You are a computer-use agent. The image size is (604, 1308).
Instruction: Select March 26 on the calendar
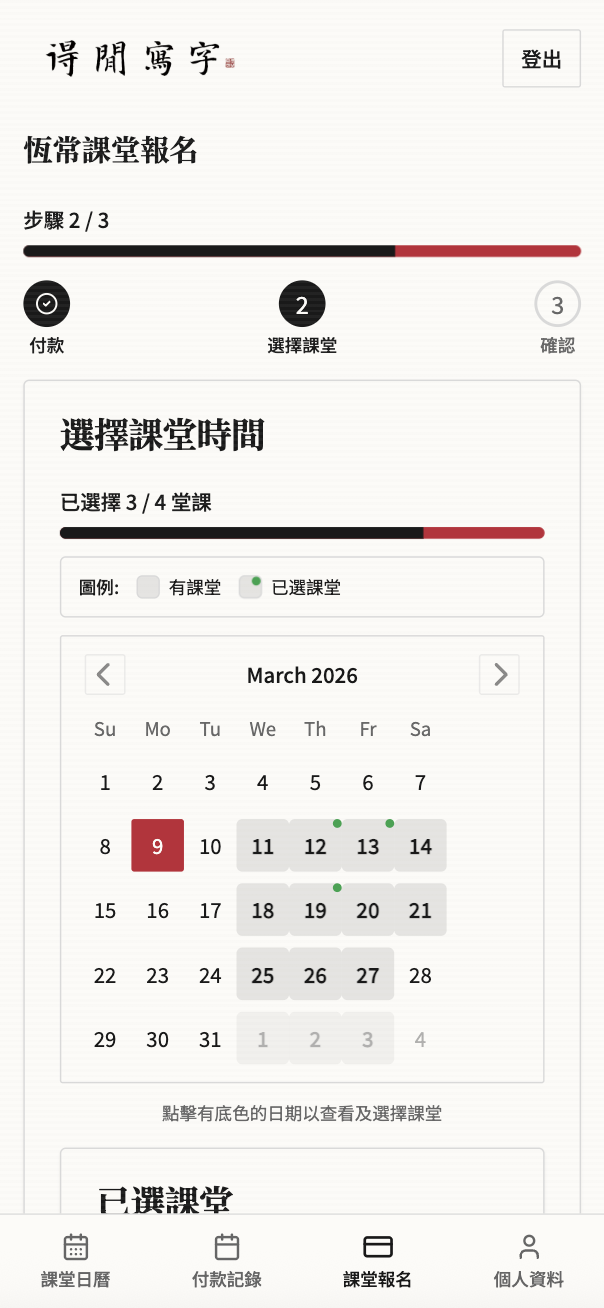tap(315, 975)
